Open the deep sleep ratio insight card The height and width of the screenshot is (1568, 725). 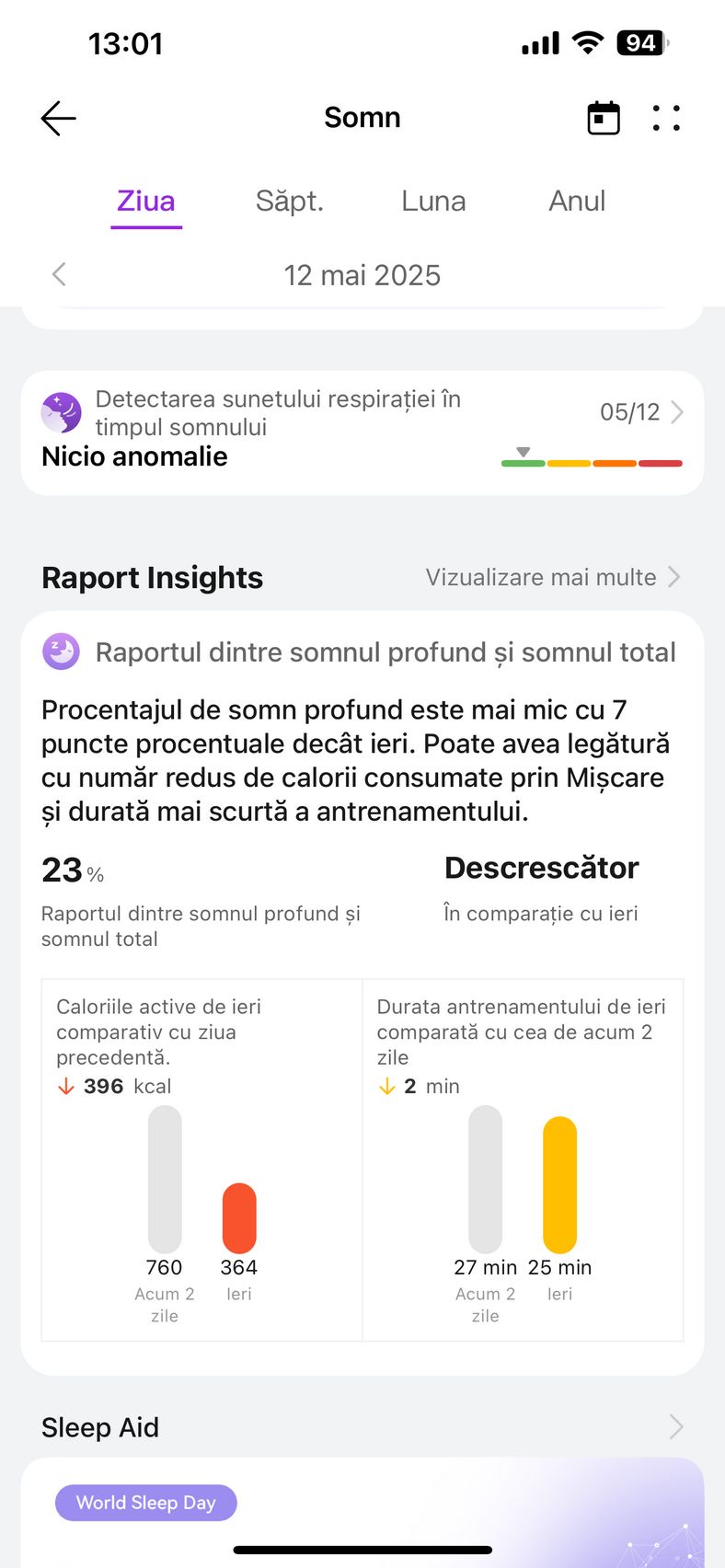(x=362, y=993)
